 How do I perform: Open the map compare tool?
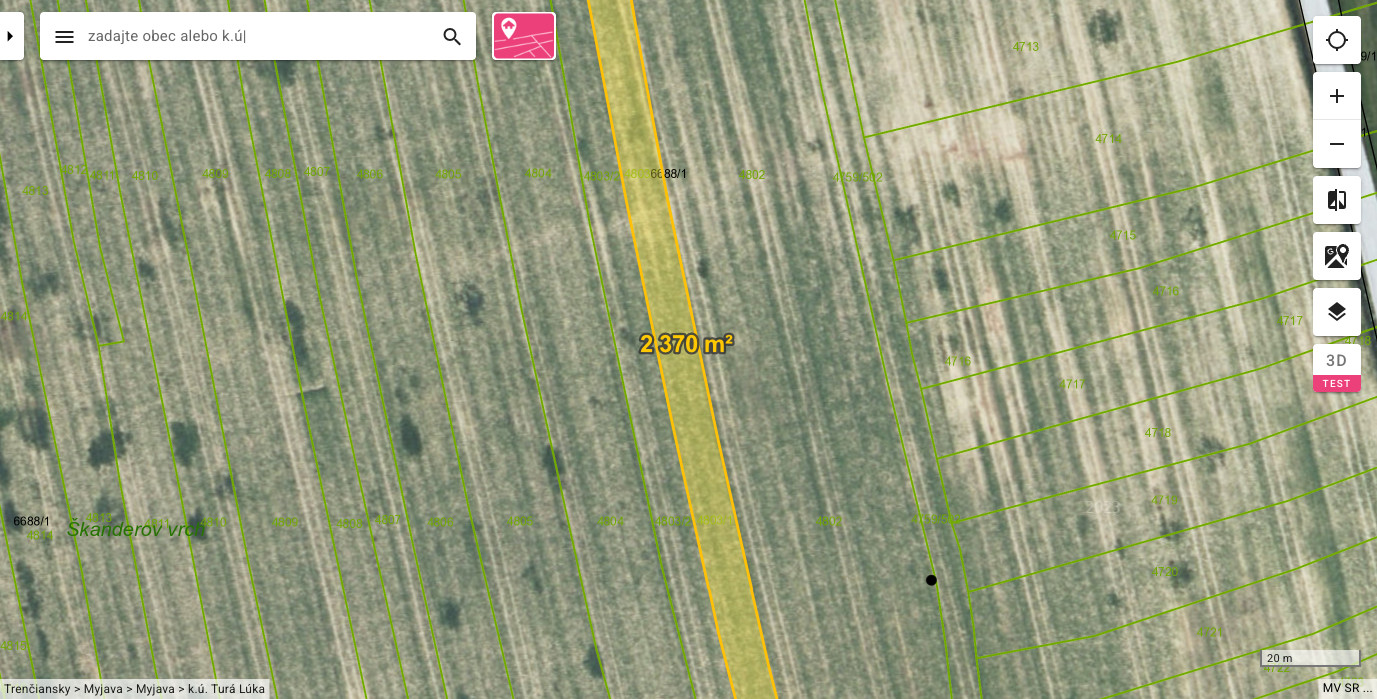[x=1337, y=200]
